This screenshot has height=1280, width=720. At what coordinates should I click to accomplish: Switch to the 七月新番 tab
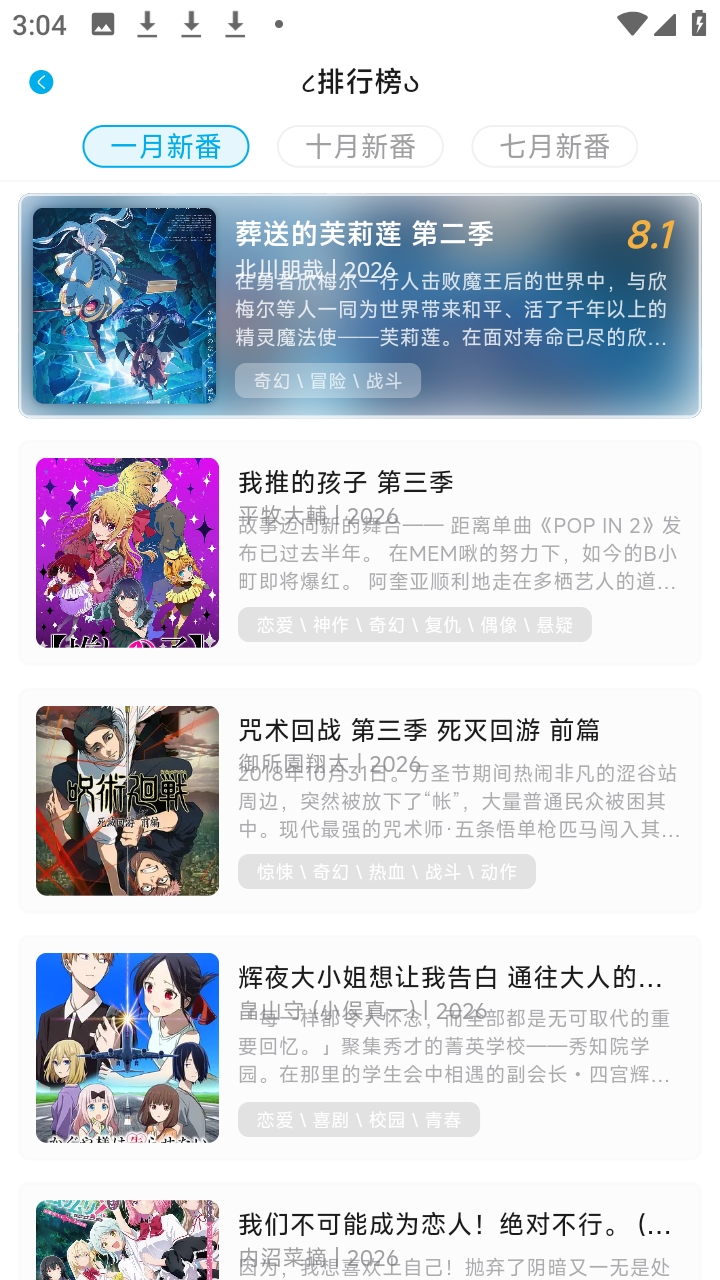click(x=554, y=147)
